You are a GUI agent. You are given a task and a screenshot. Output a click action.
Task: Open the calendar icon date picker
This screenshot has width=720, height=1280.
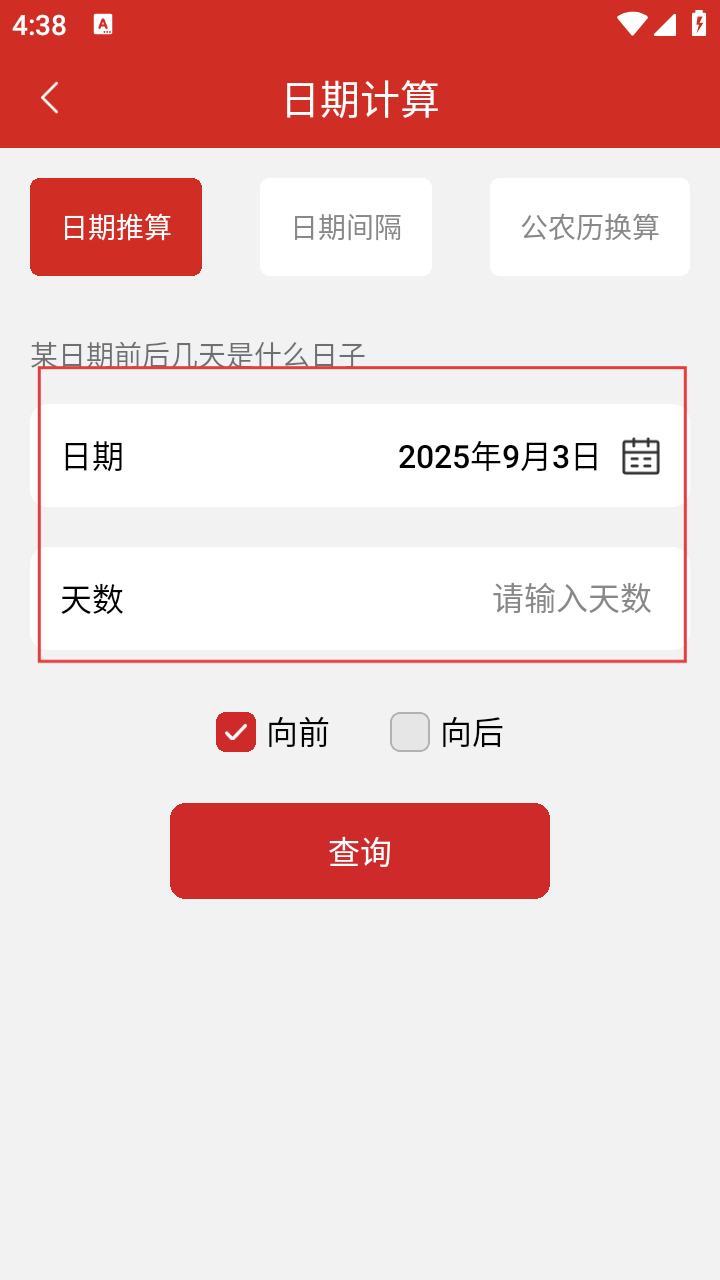pyautogui.click(x=641, y=456)
